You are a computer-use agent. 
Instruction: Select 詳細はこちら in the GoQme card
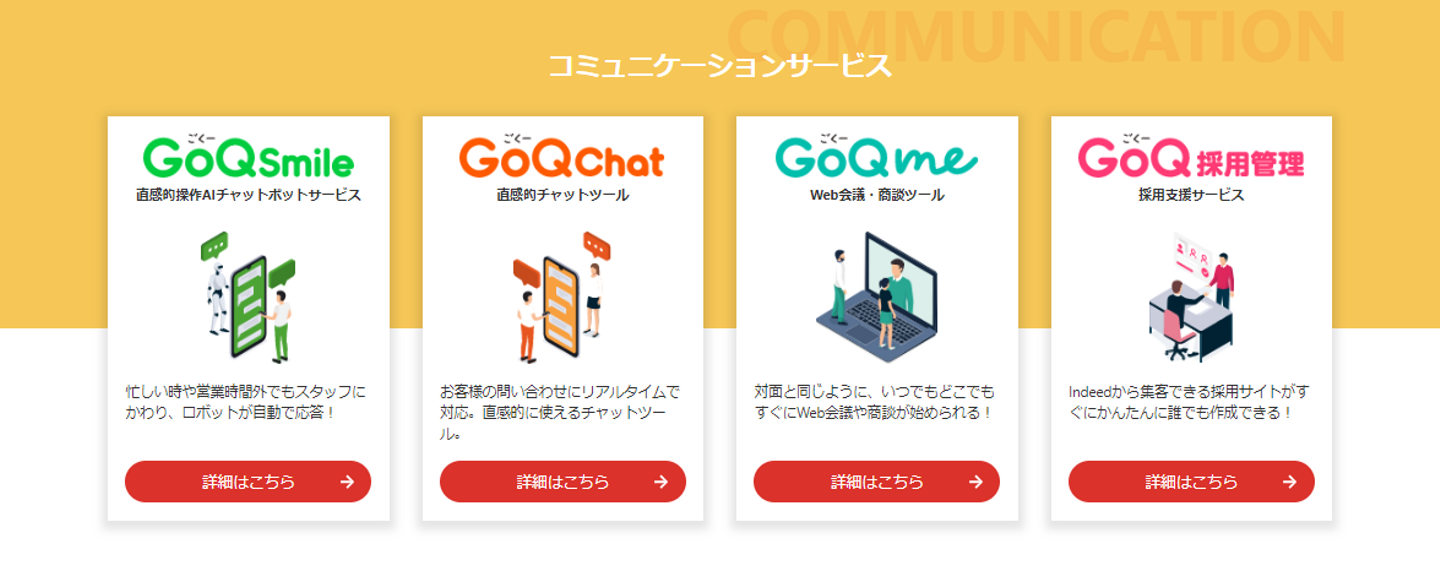point(876,482)
